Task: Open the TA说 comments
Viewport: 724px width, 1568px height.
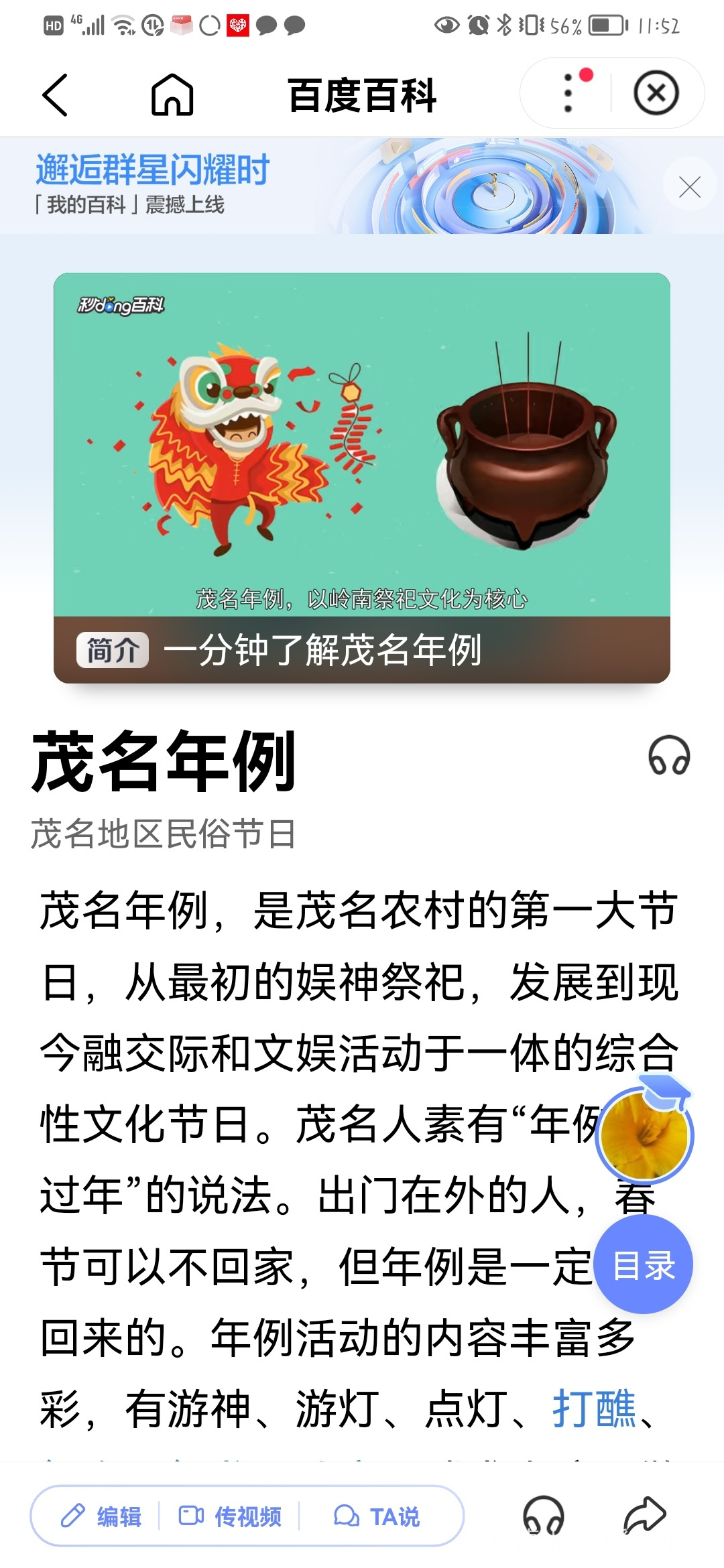Action: (377, 1516)
